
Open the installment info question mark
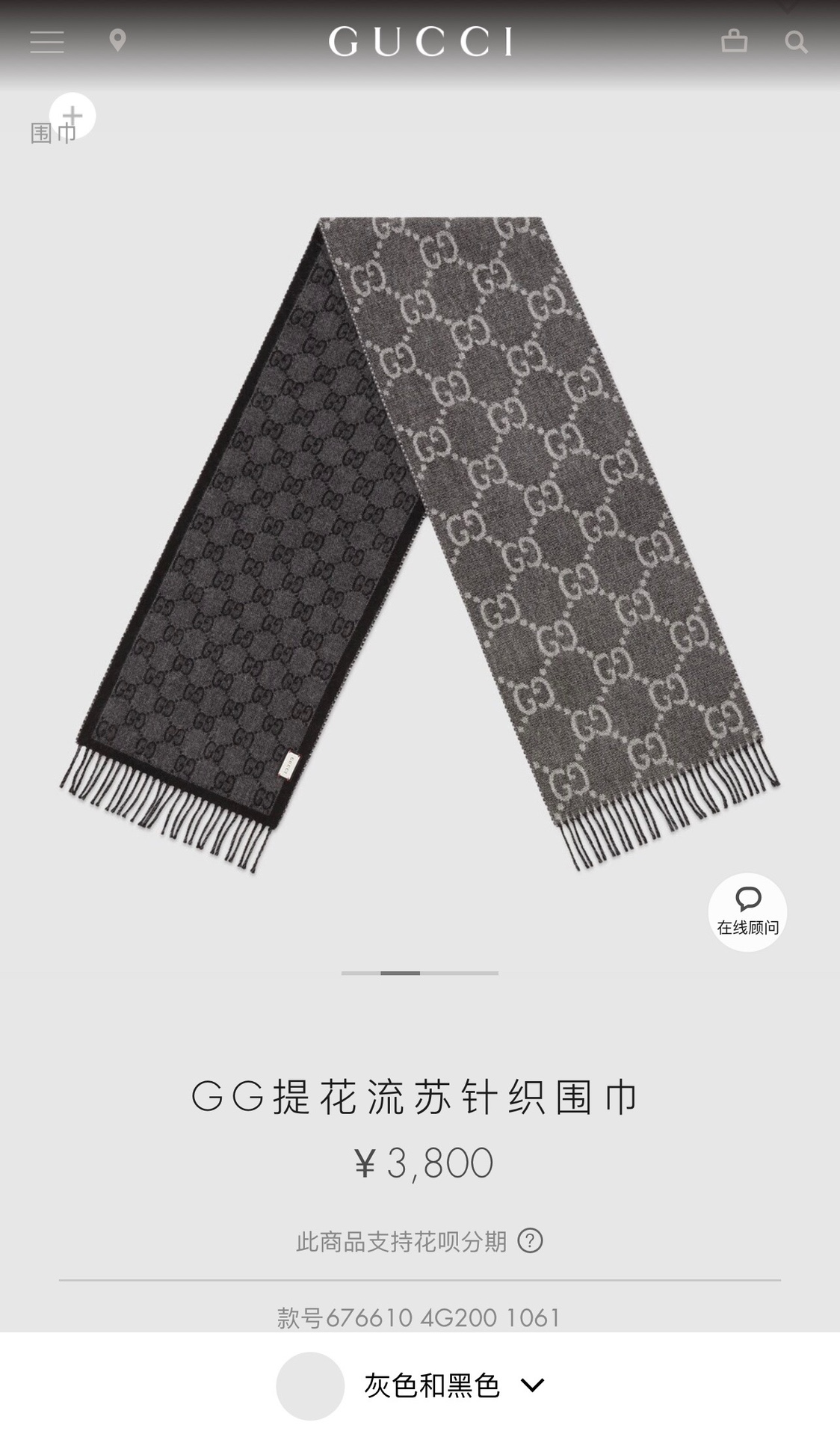(530, 1242)
